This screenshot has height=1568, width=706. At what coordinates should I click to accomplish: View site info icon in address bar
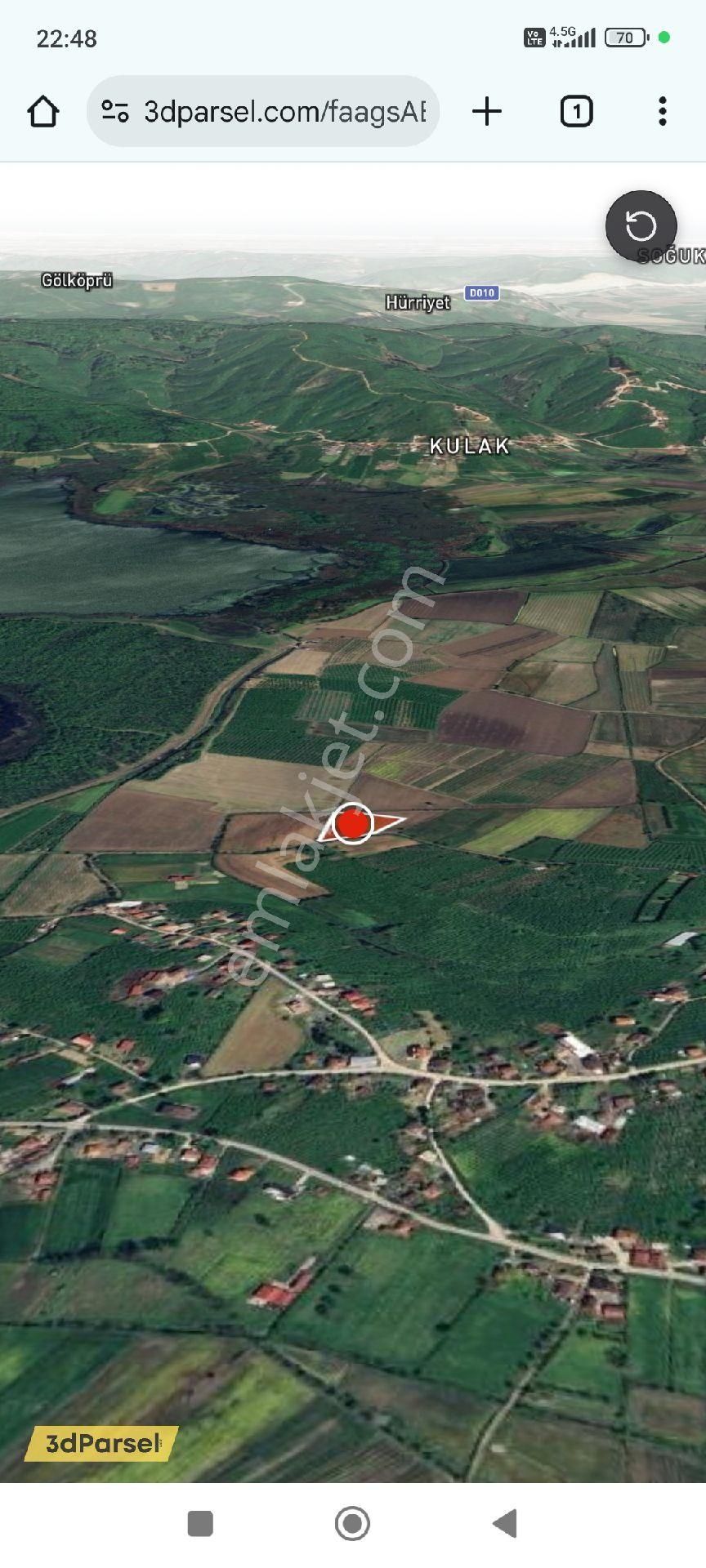[115, 112]
